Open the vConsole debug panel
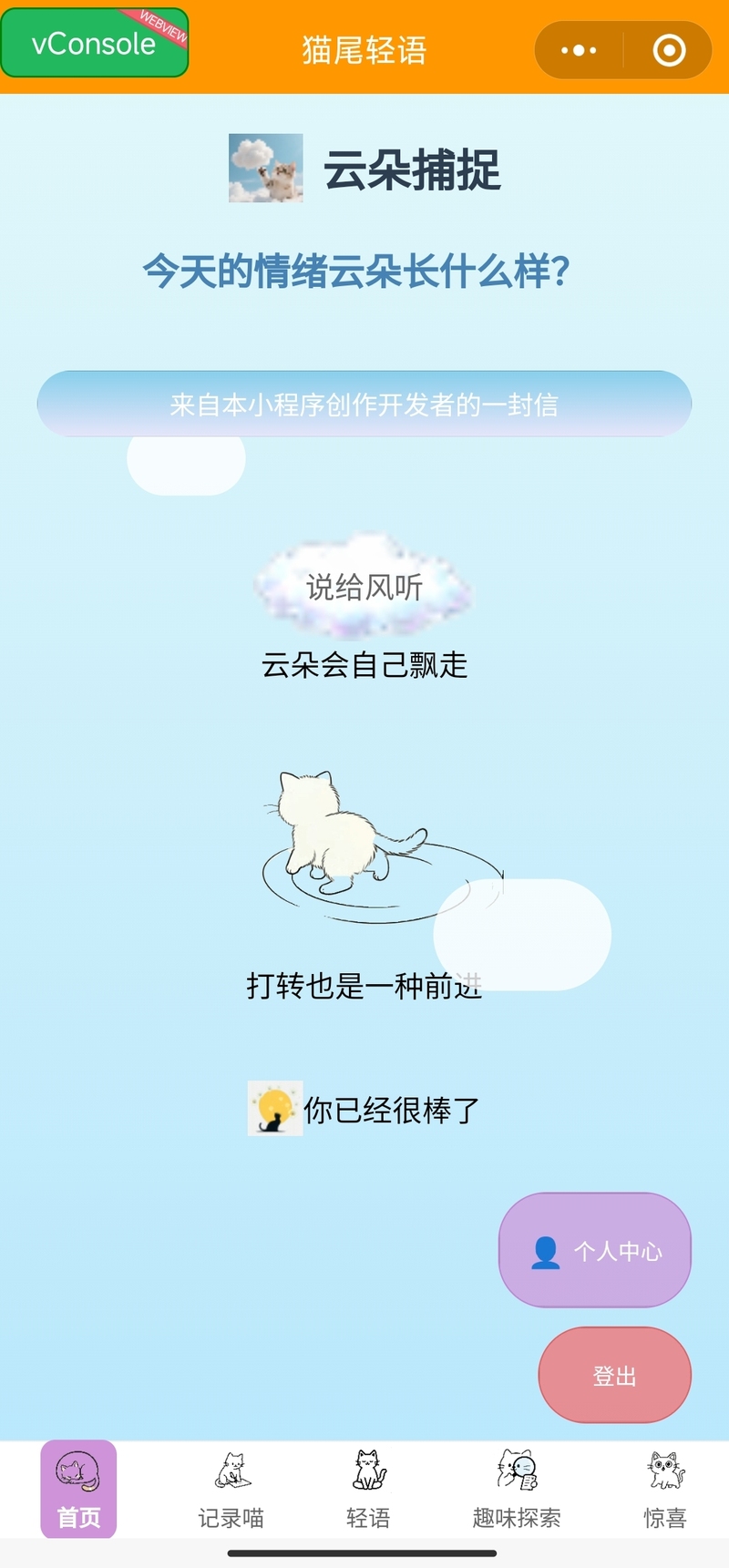 [x=94, y=43]
